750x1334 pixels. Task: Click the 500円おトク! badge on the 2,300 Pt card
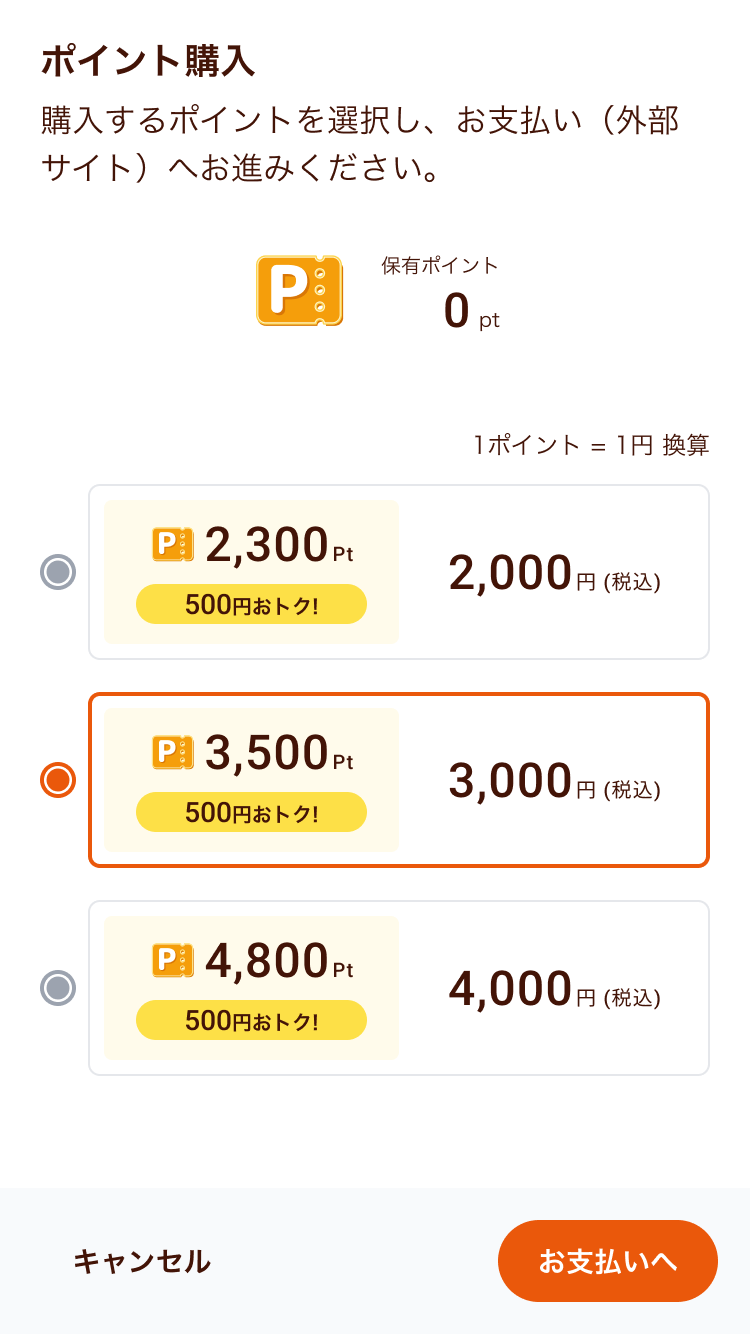[x=250, y=604]
